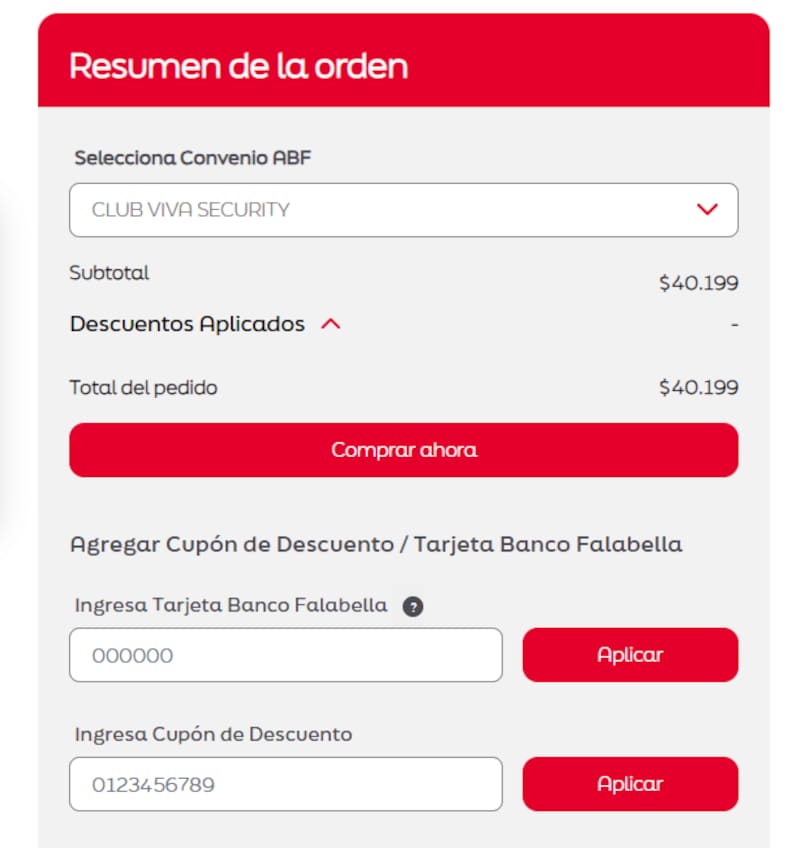The height and width of the screenshot is (848, 800).
Task: Select the Cupón de Descuento input
Action: pyautogui.click(x=285, y=784)
